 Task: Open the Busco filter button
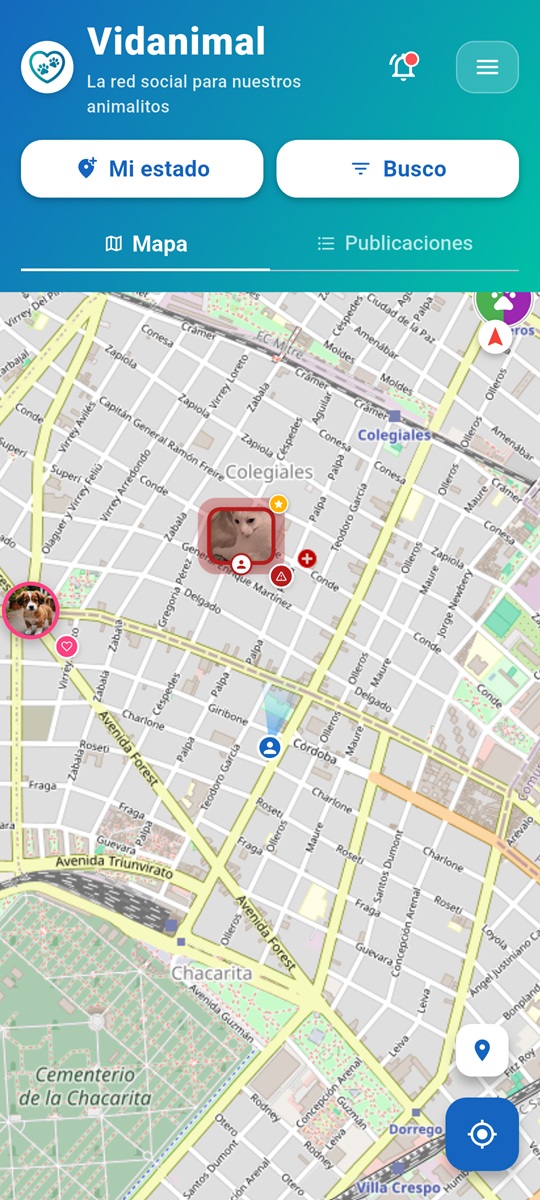tap(398, 169)
